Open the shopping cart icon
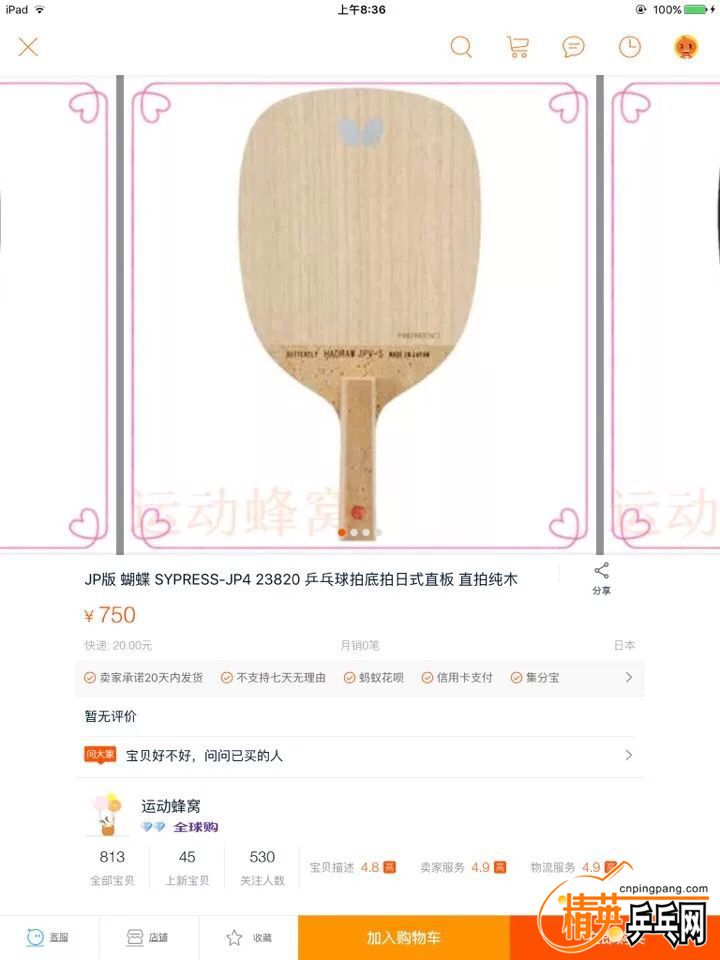The width and height of the screenshot is (720, 960). click(517, 47)
